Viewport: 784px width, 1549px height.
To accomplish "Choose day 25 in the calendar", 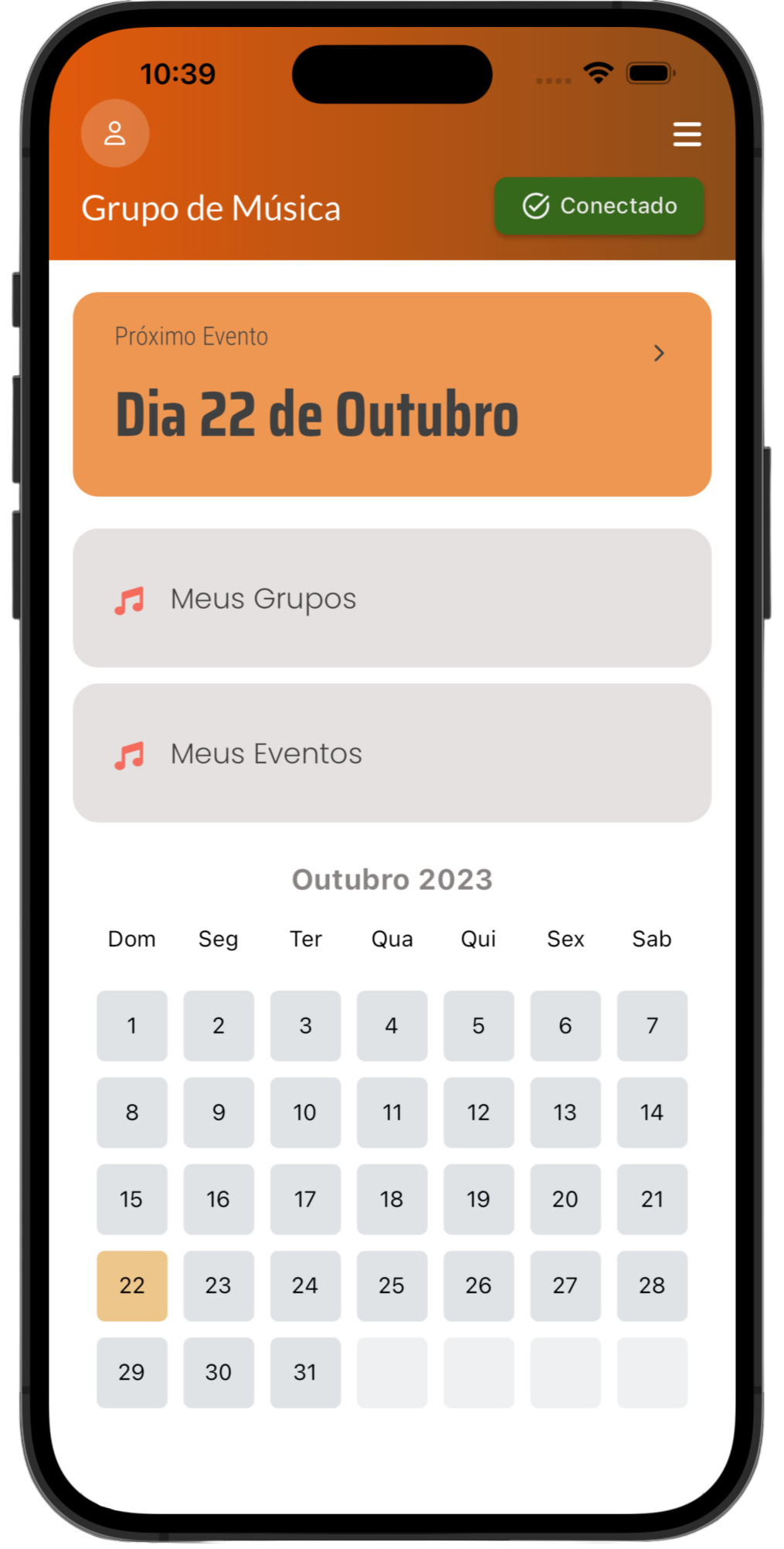I will point(392,1286).
